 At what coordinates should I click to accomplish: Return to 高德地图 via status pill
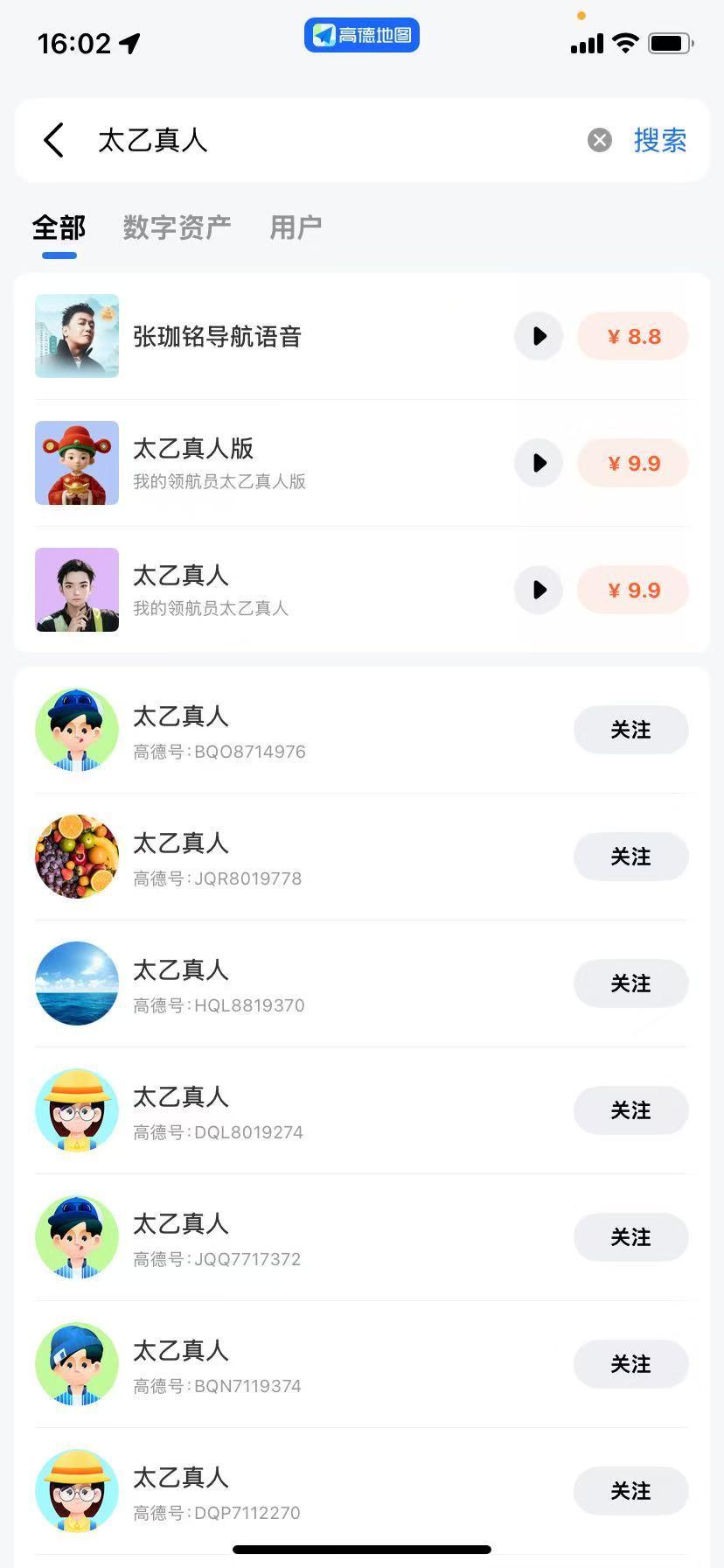[362, 35]
